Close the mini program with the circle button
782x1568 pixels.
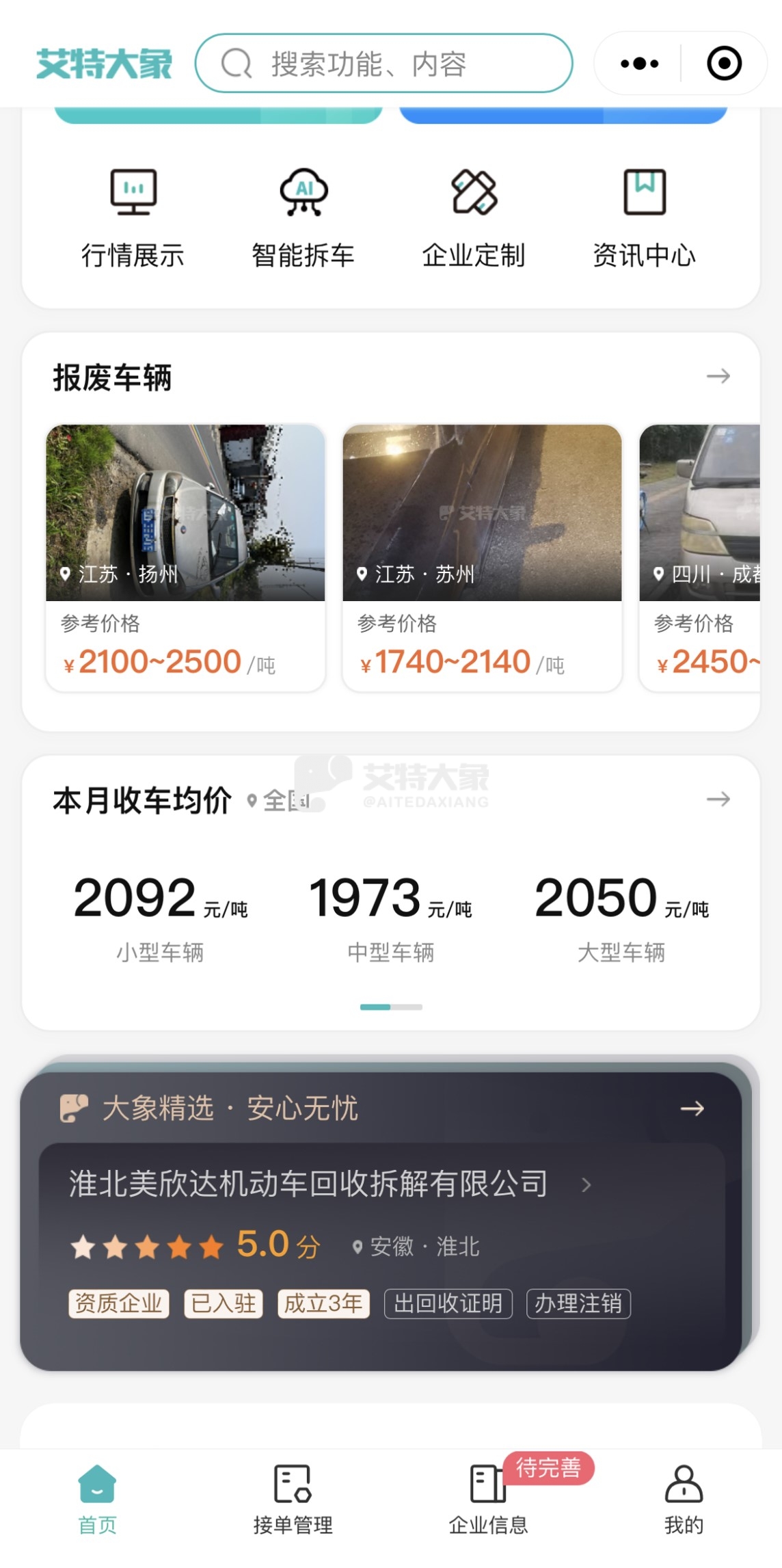tap(724, 64)
